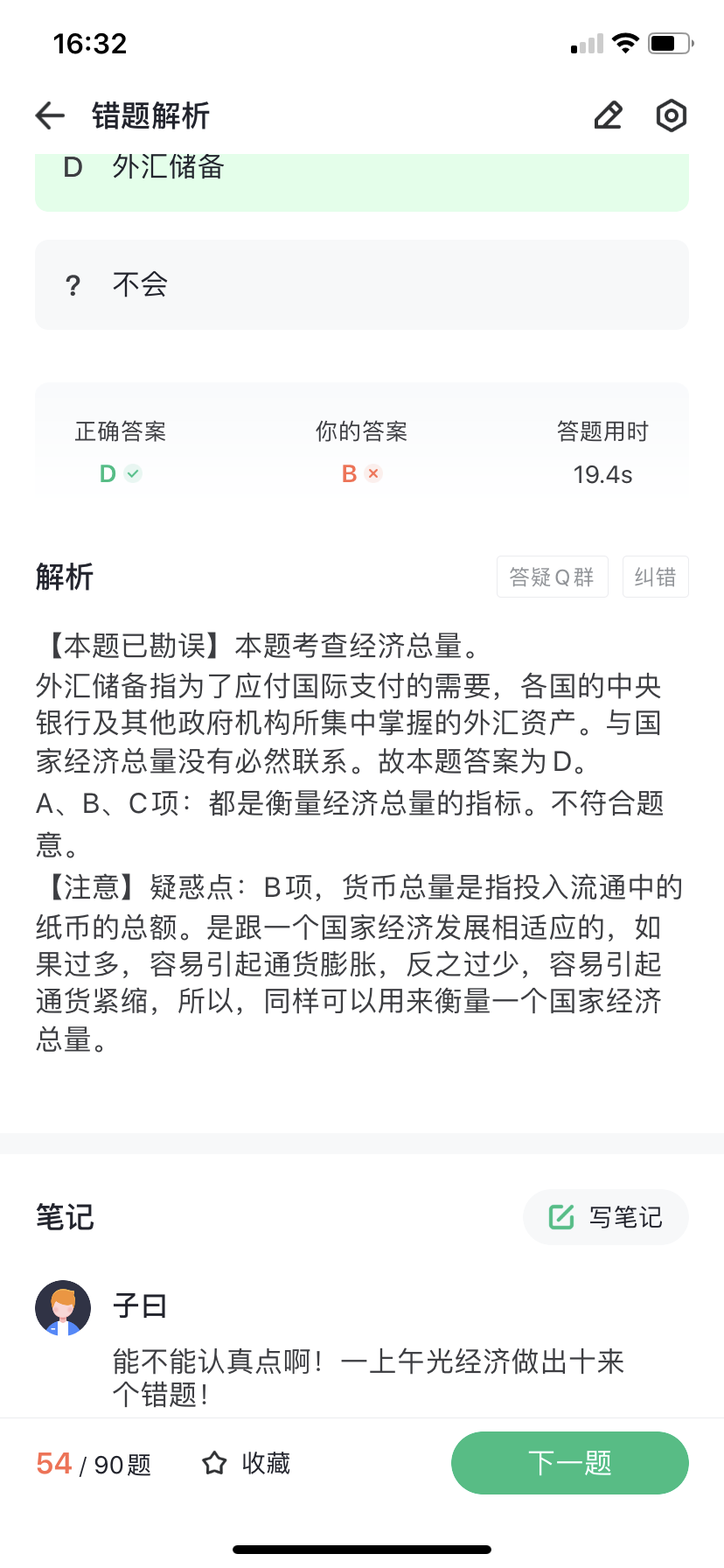Image resolution: width=724 pixels, height=1568 pixels.
Task: Tap 写笔记 to write a note
Action: click(x=606, y=1217)
